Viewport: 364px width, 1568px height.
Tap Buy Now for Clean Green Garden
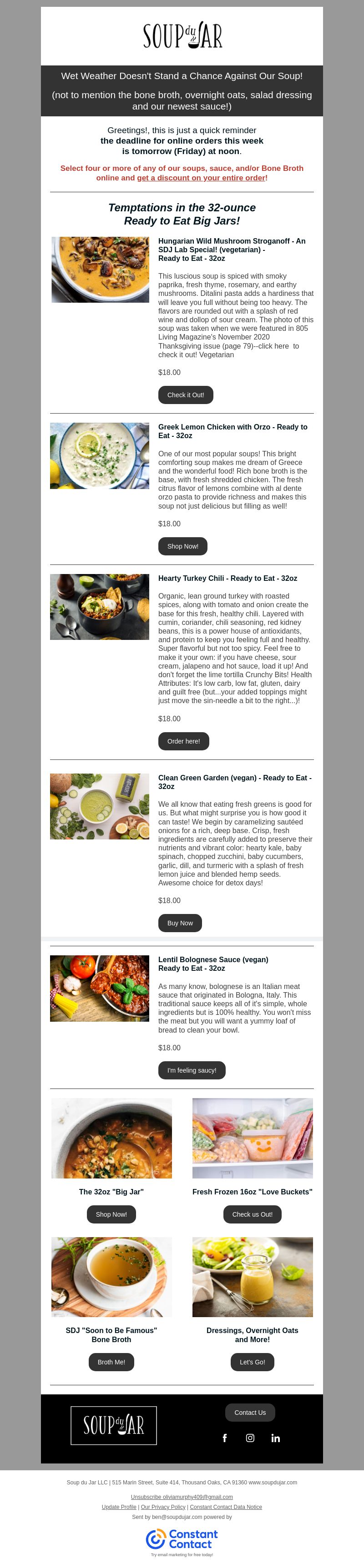[180, 923]
